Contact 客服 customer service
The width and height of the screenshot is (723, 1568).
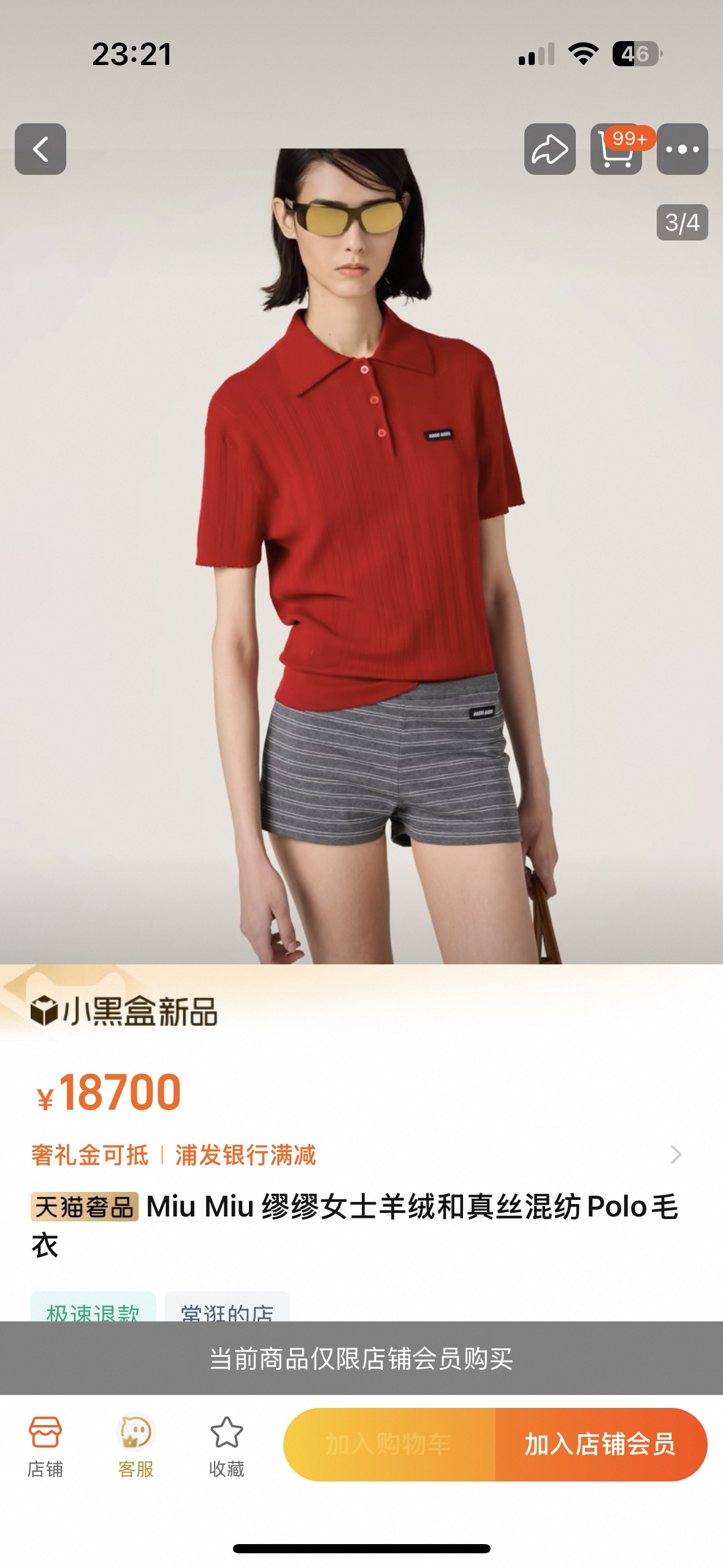(136, 1447)
